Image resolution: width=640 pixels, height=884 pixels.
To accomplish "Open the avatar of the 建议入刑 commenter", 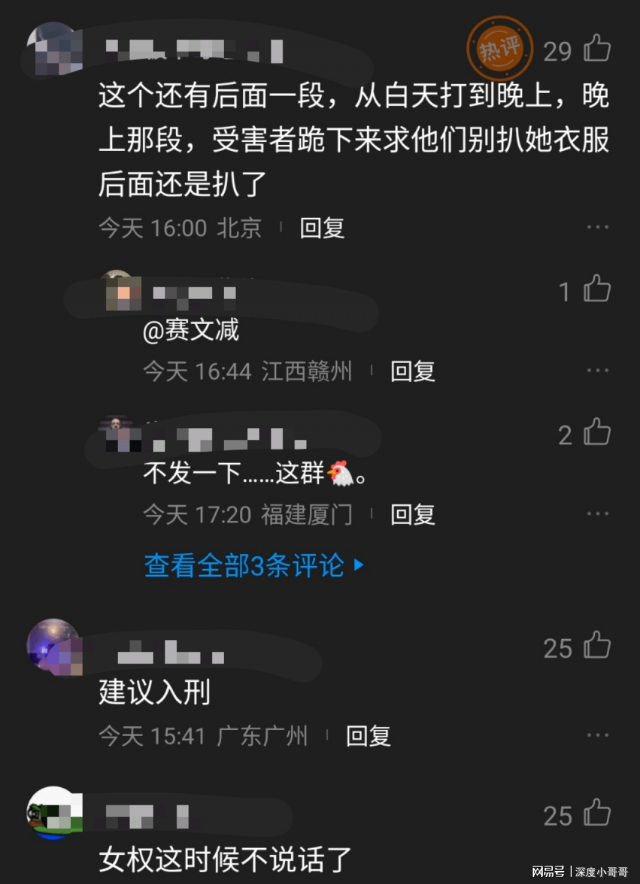I will [52, 644].
